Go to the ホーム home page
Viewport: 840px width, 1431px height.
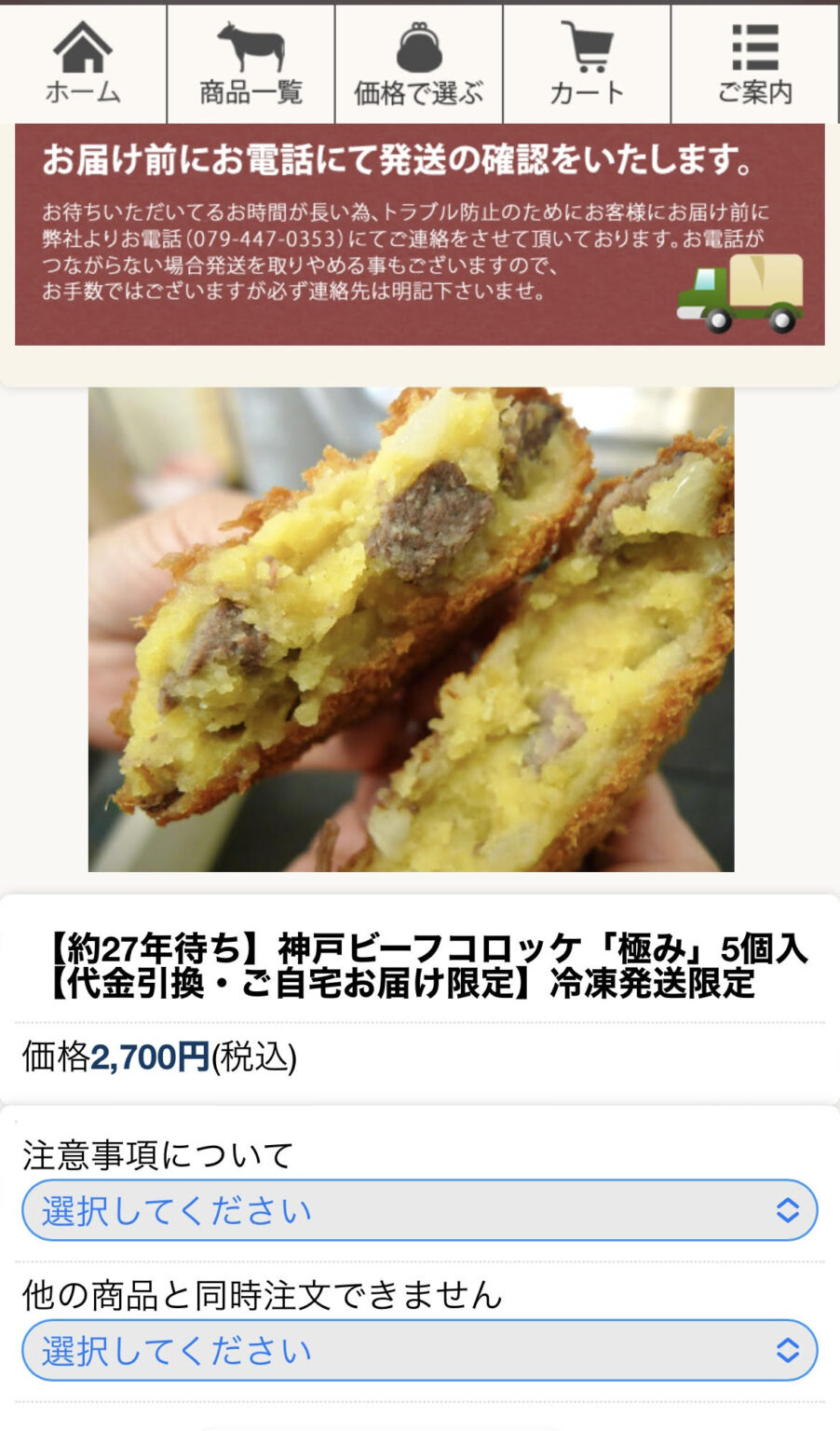(83, 63)
